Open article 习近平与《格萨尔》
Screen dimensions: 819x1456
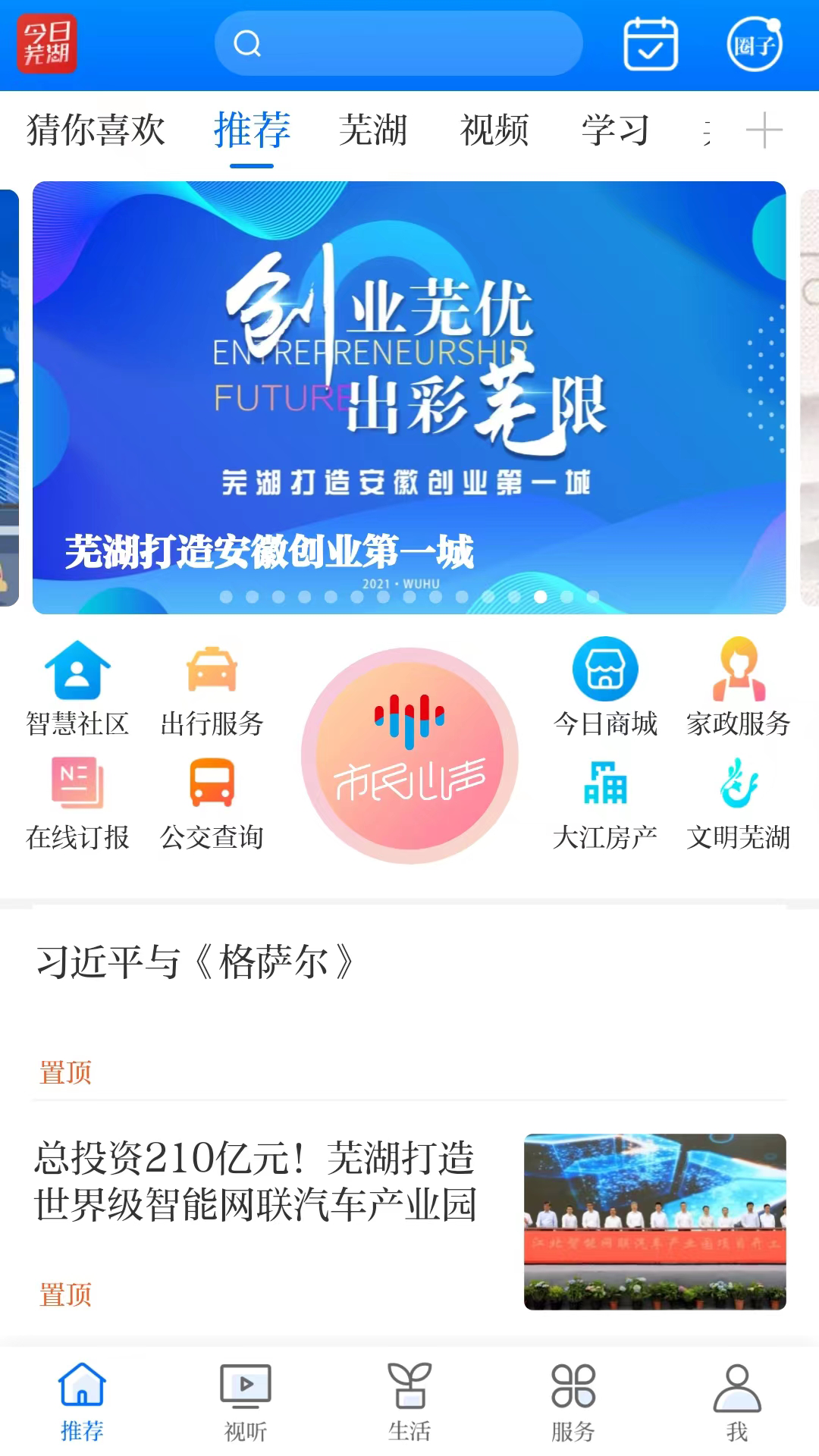point(196,962)
